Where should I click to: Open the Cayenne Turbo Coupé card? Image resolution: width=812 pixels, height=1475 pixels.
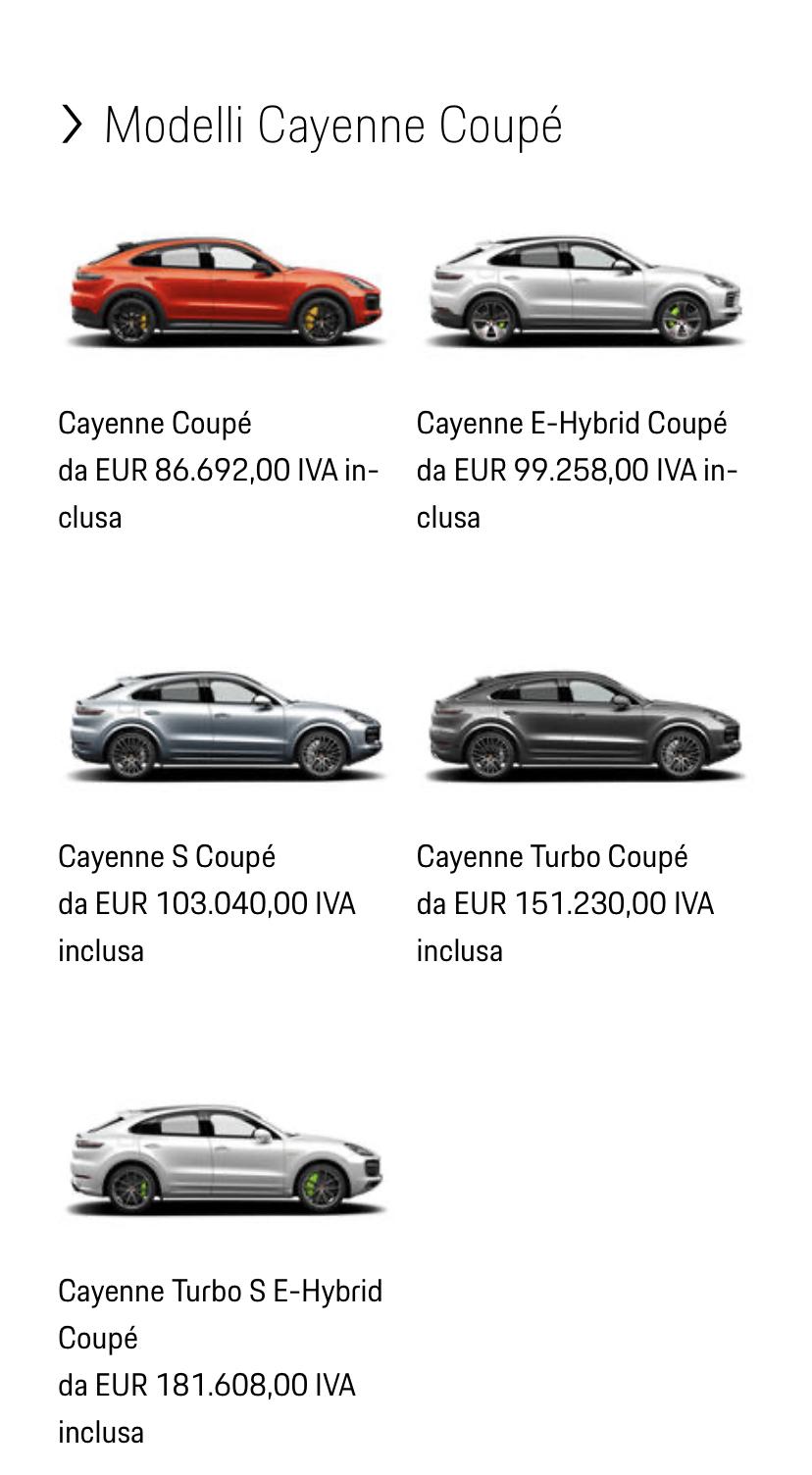click(x=583, y=816)
